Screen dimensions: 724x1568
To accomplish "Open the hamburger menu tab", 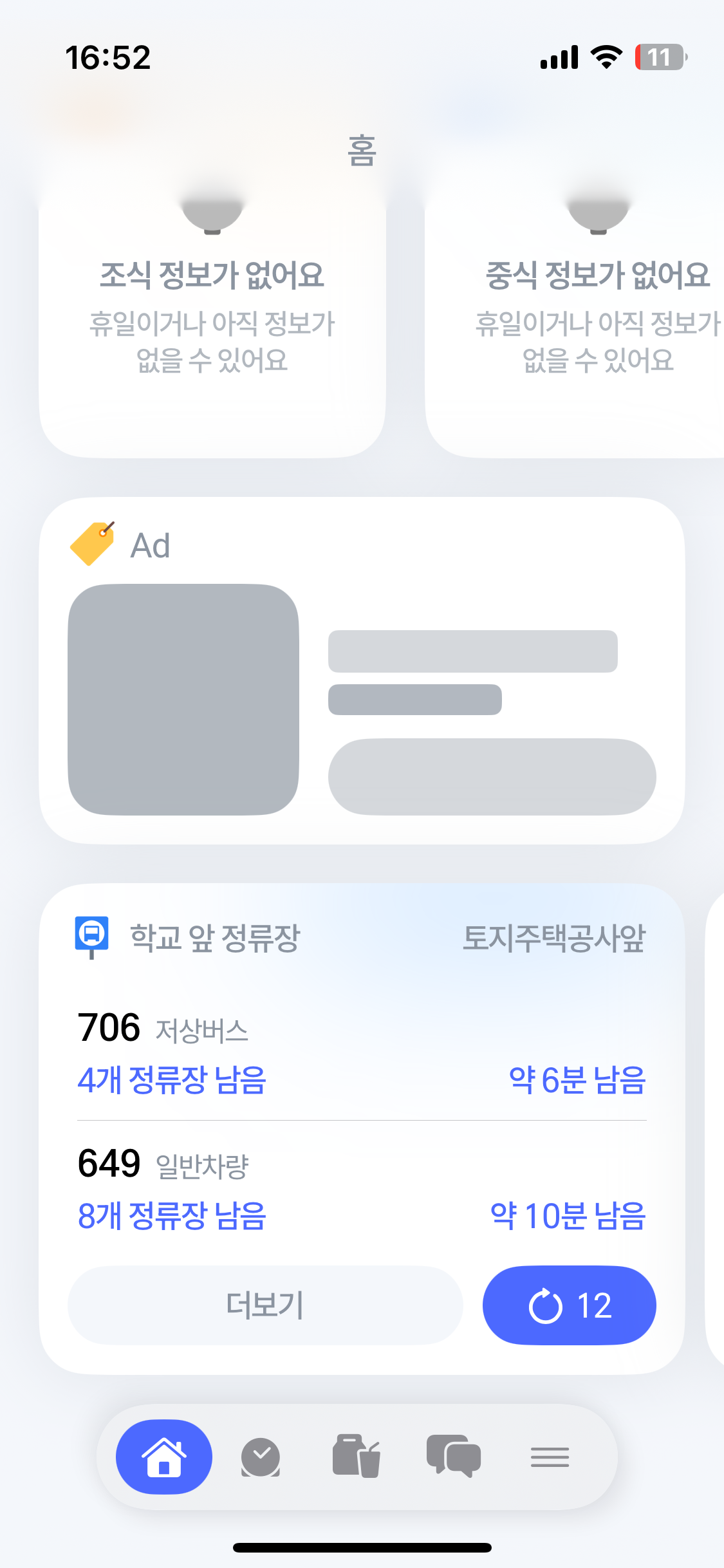I will coord(550,1457).
